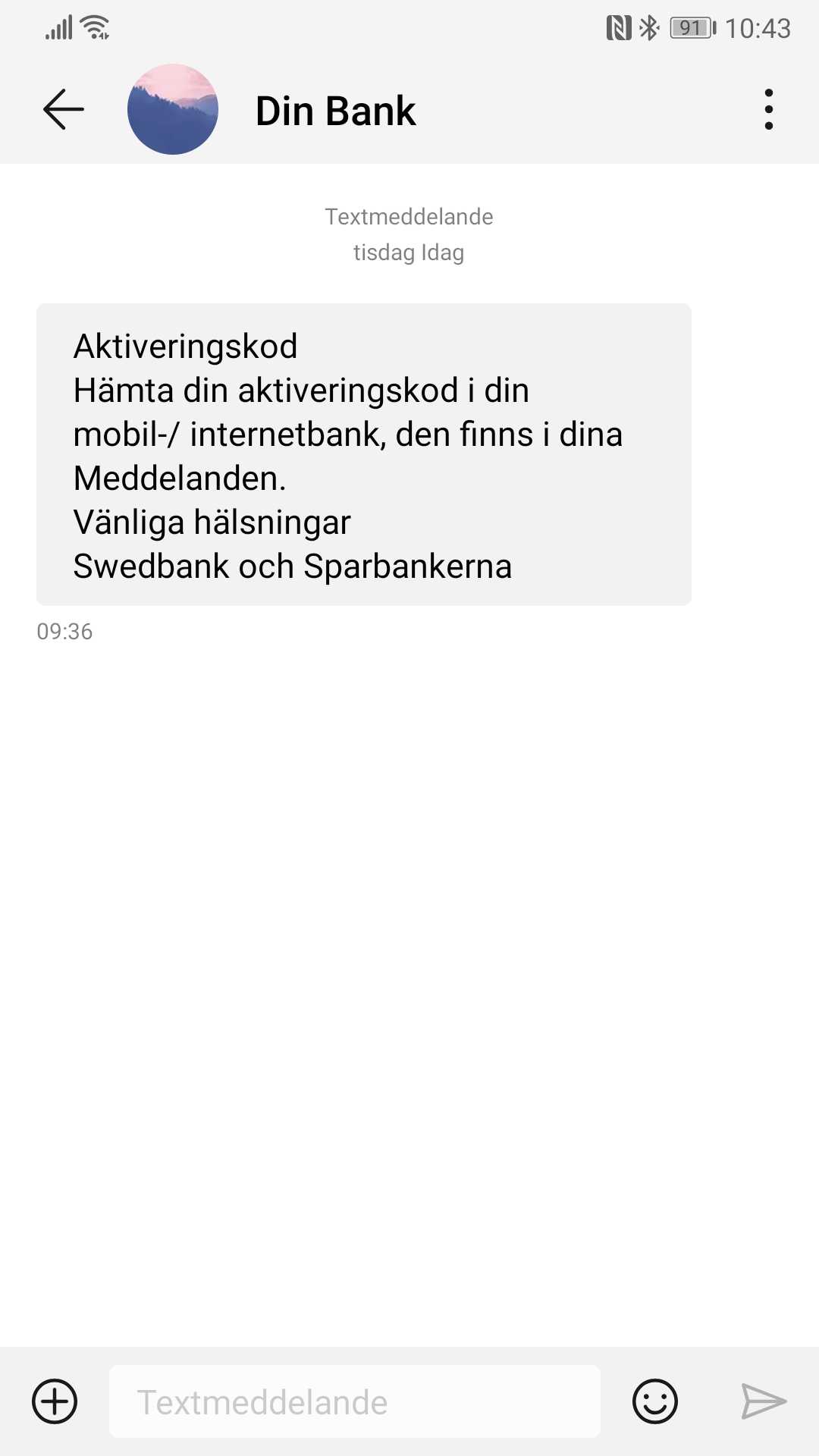Focus the Textmeddelande input field

click(x=355, y=1401)
